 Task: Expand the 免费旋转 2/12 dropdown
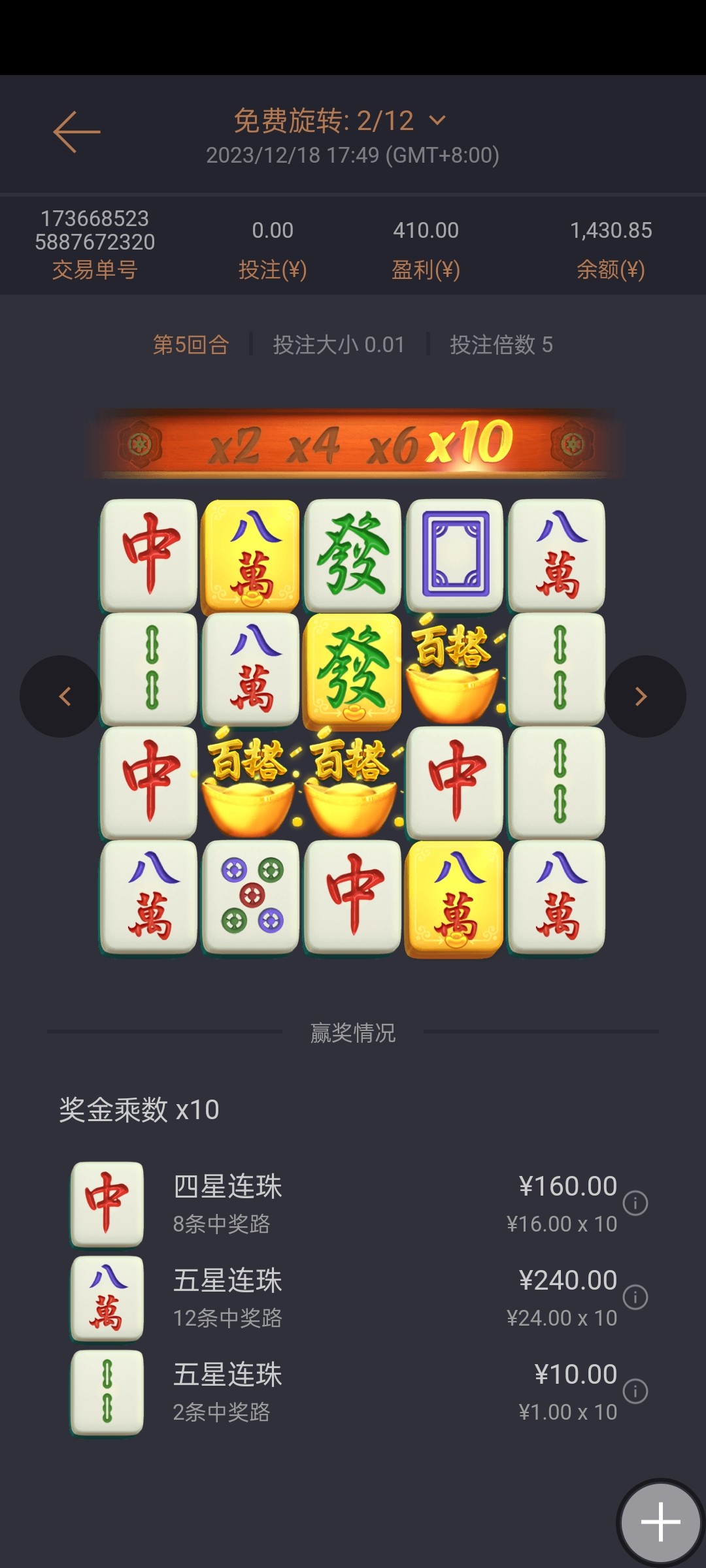437,120
